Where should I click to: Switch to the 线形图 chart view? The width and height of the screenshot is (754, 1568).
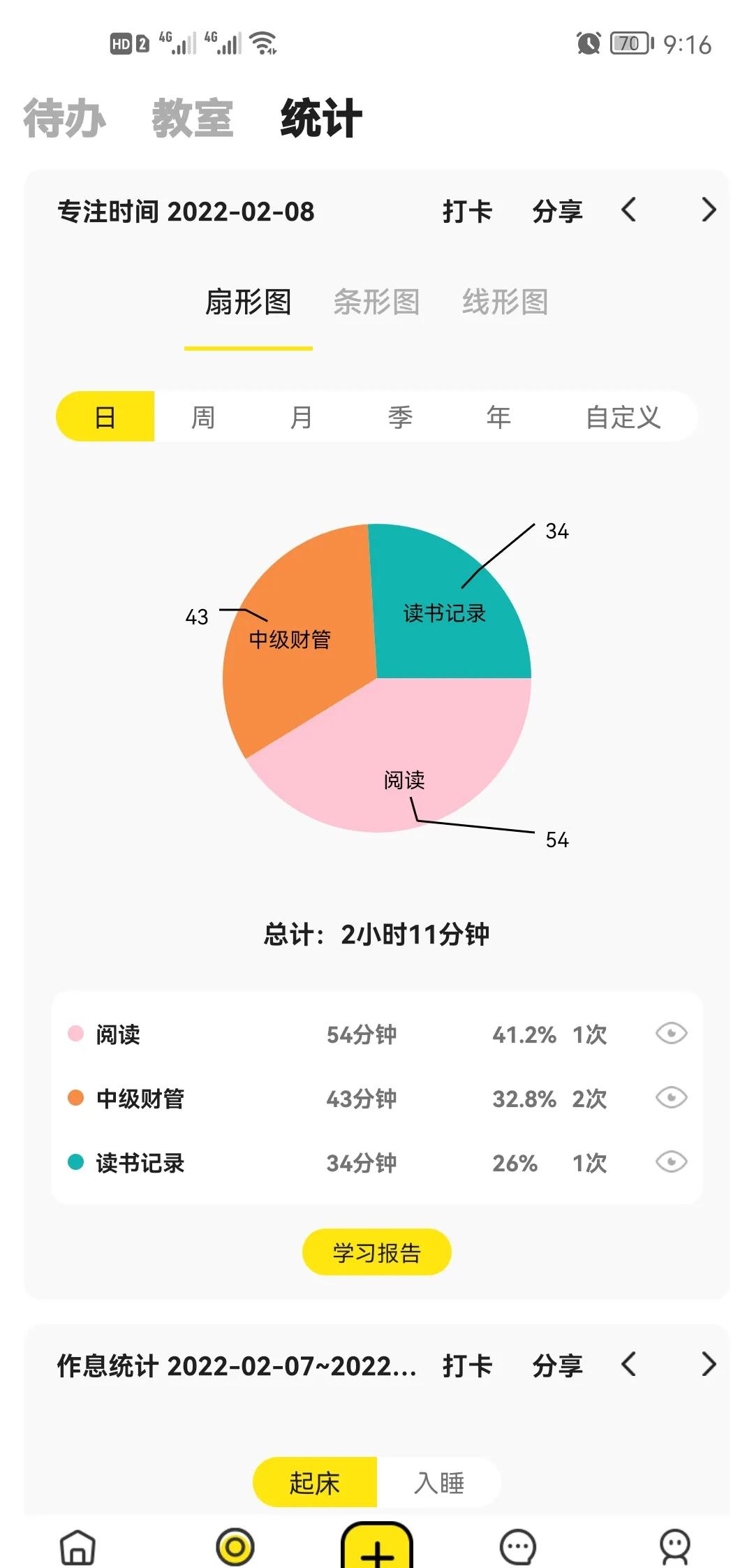tap(505, 302)
